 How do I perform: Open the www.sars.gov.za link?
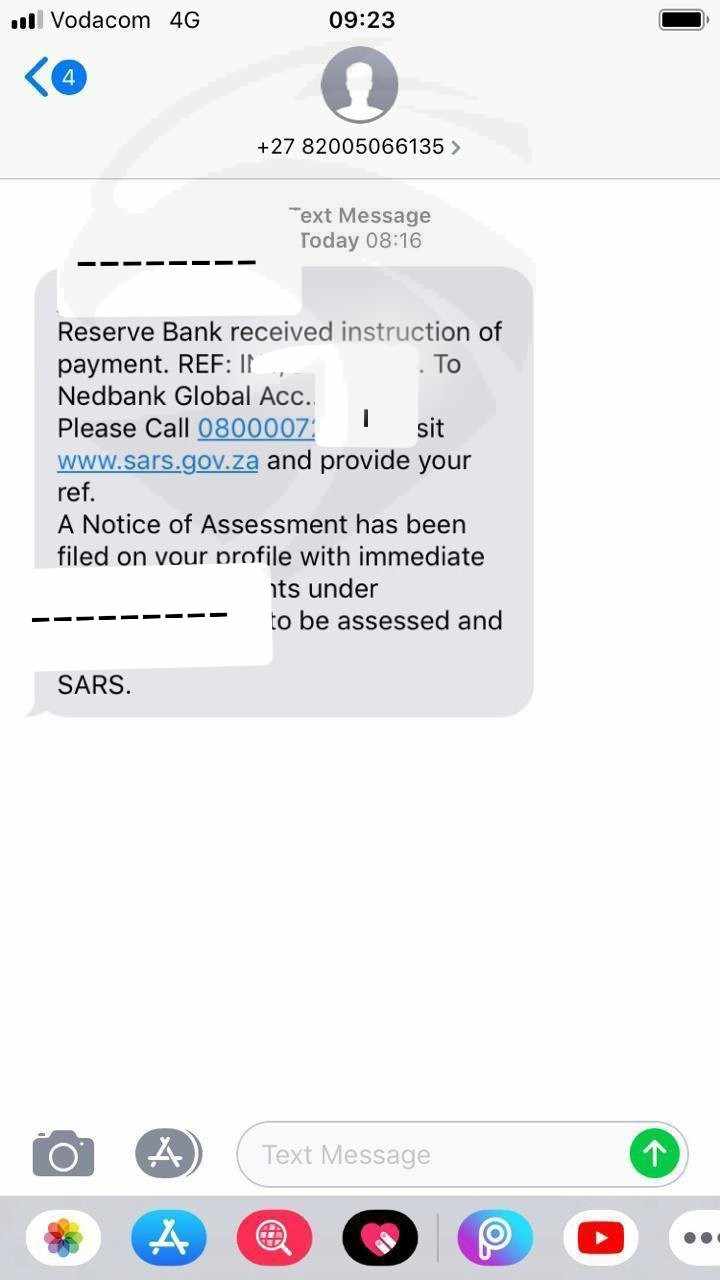(158, 461)
